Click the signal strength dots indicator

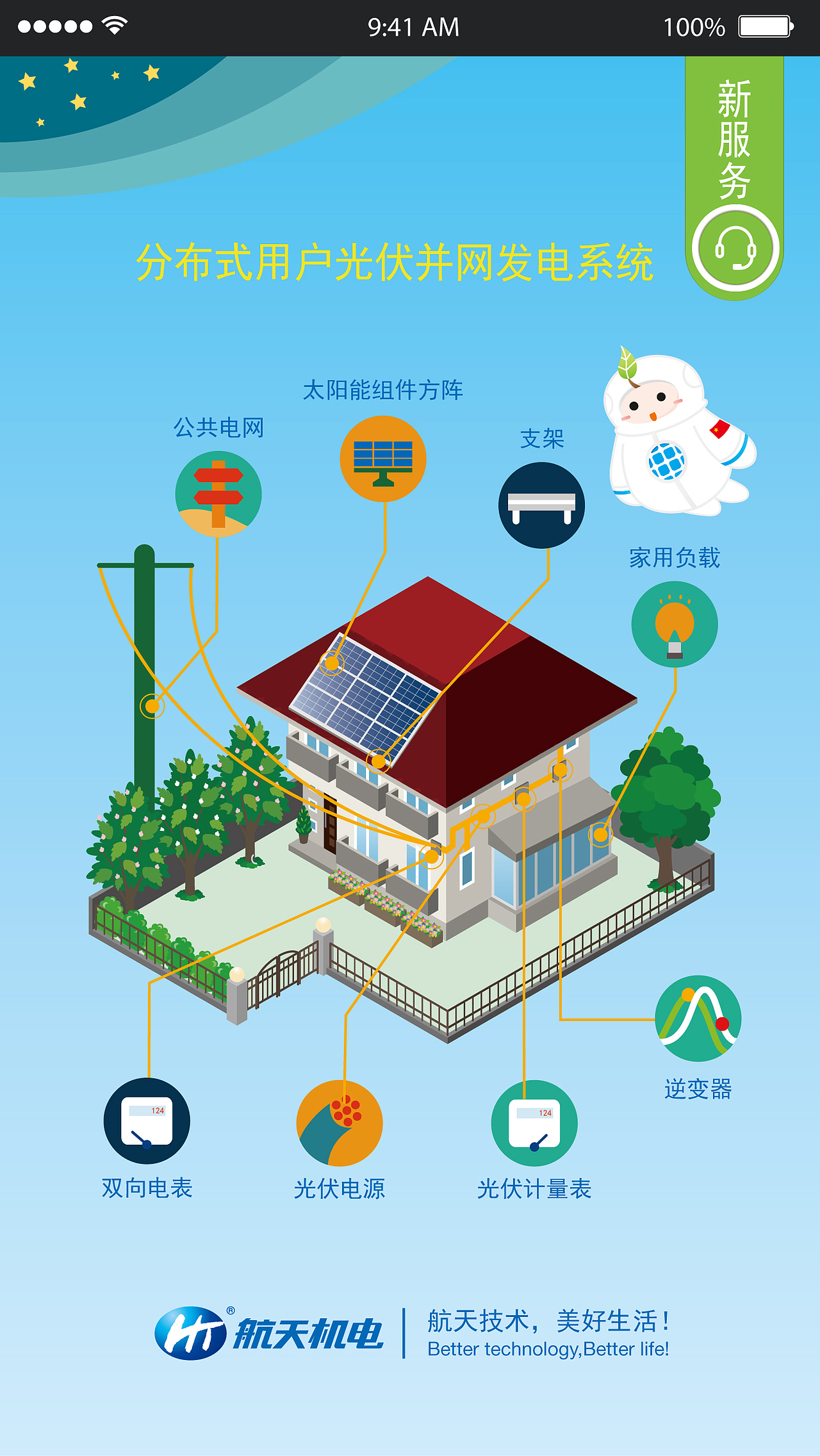pos(50,27)
